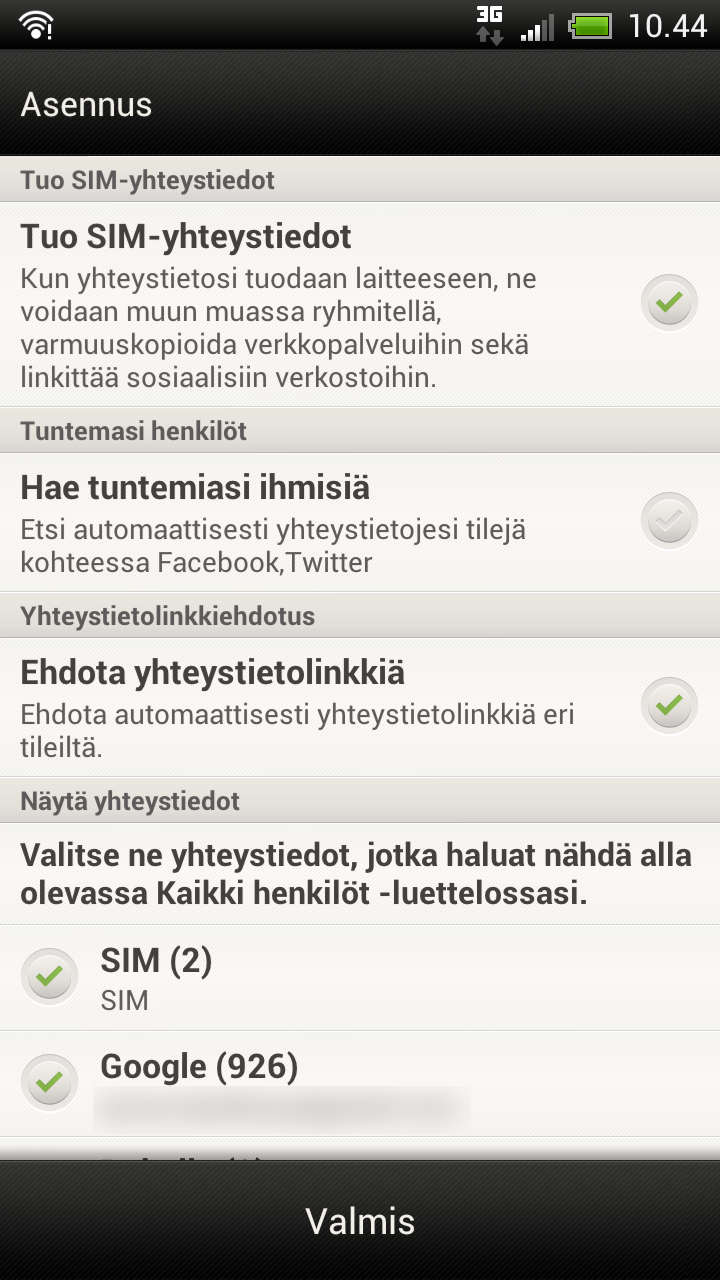Enable Hae tuntemiasi ihmisiä checkbox

coord(669,521)
